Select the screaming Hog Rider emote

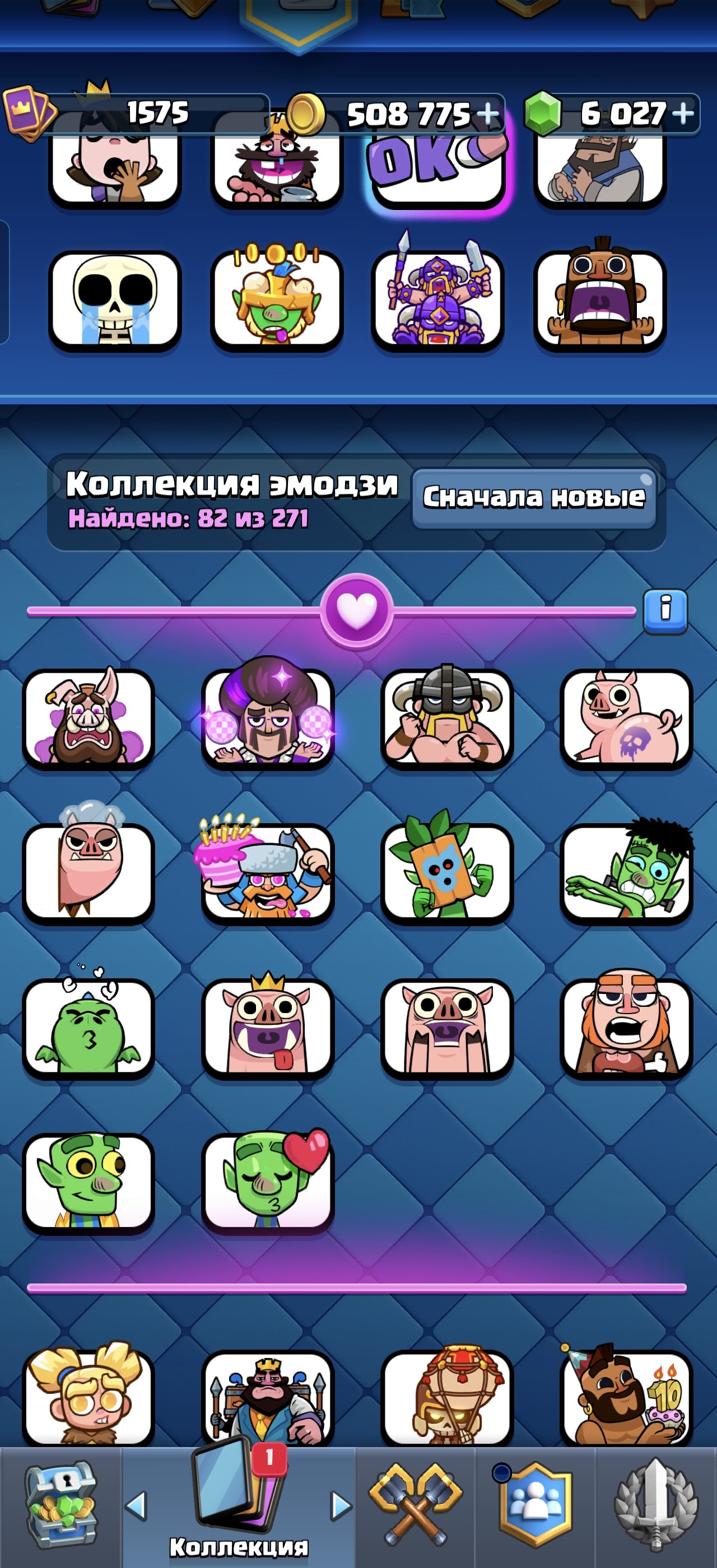599,299
